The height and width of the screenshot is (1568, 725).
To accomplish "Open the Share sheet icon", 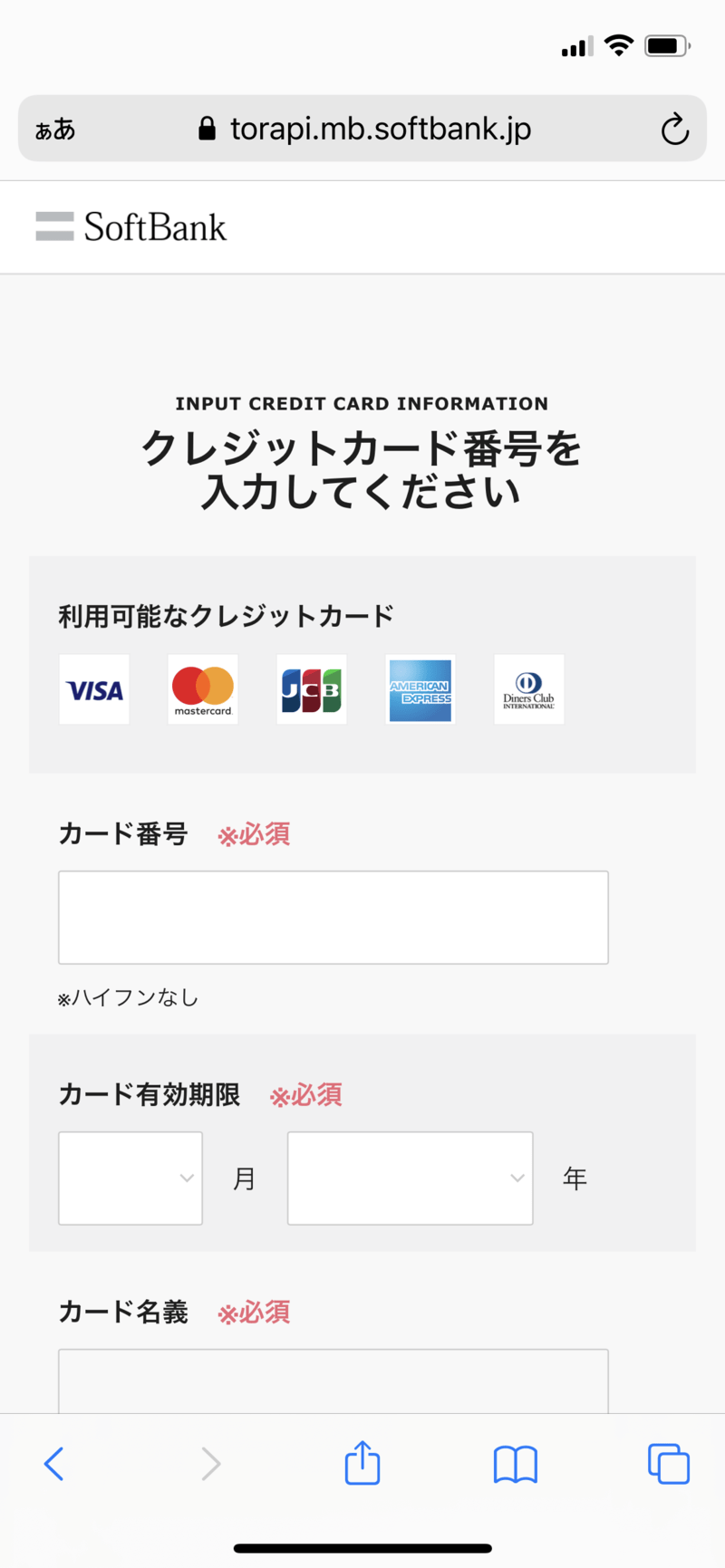I will (362, 1463).
